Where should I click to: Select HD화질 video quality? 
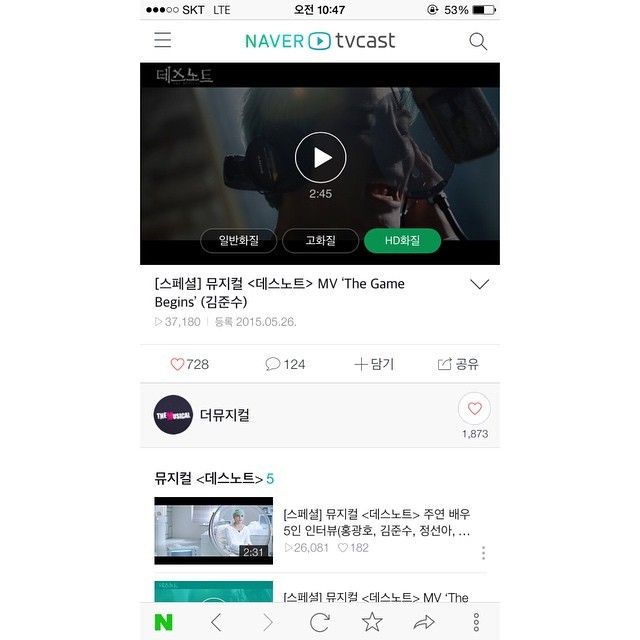pyautogui.click(x=402, y=240)
